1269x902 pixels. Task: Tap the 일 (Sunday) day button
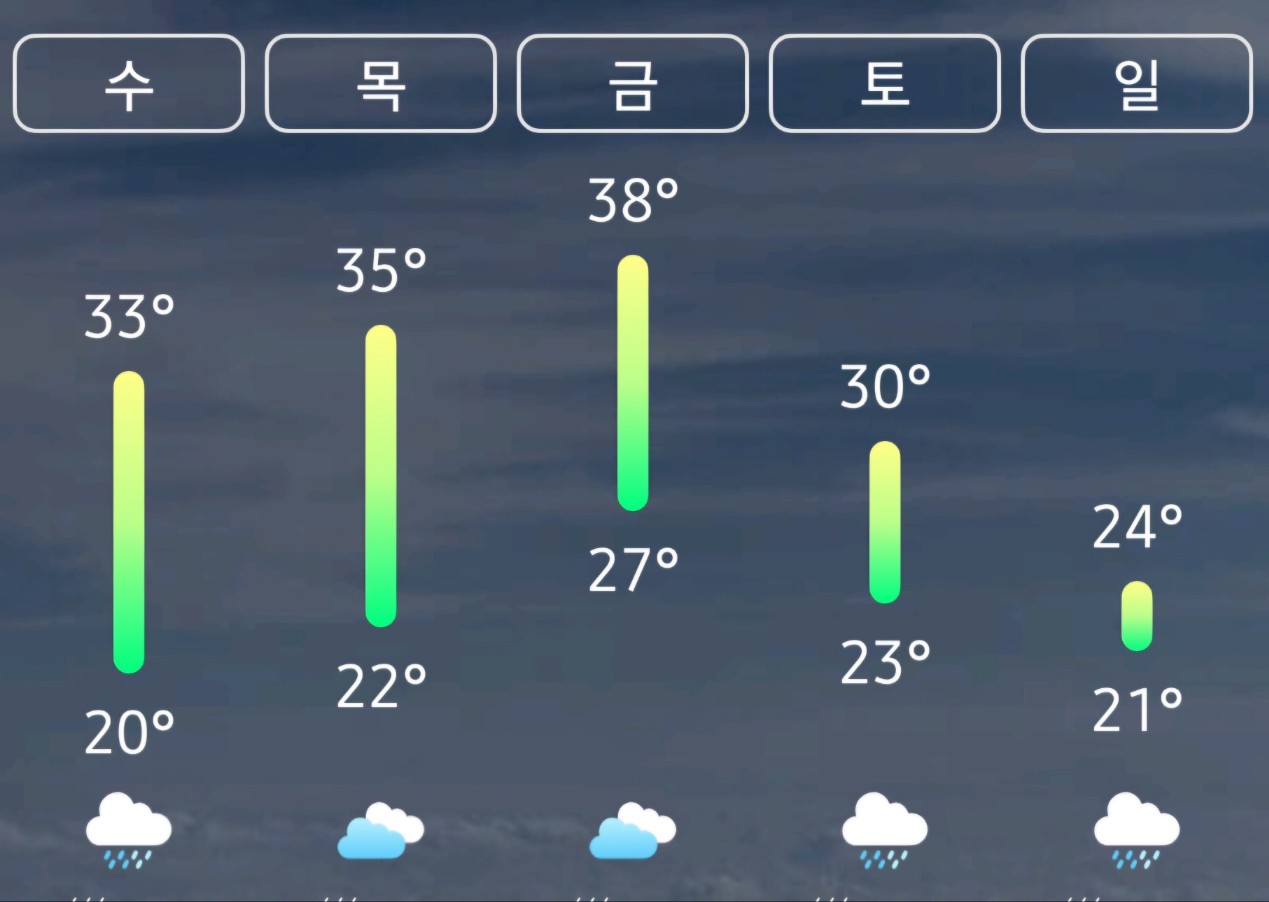pyautogui.click(x=1136, y=84)
